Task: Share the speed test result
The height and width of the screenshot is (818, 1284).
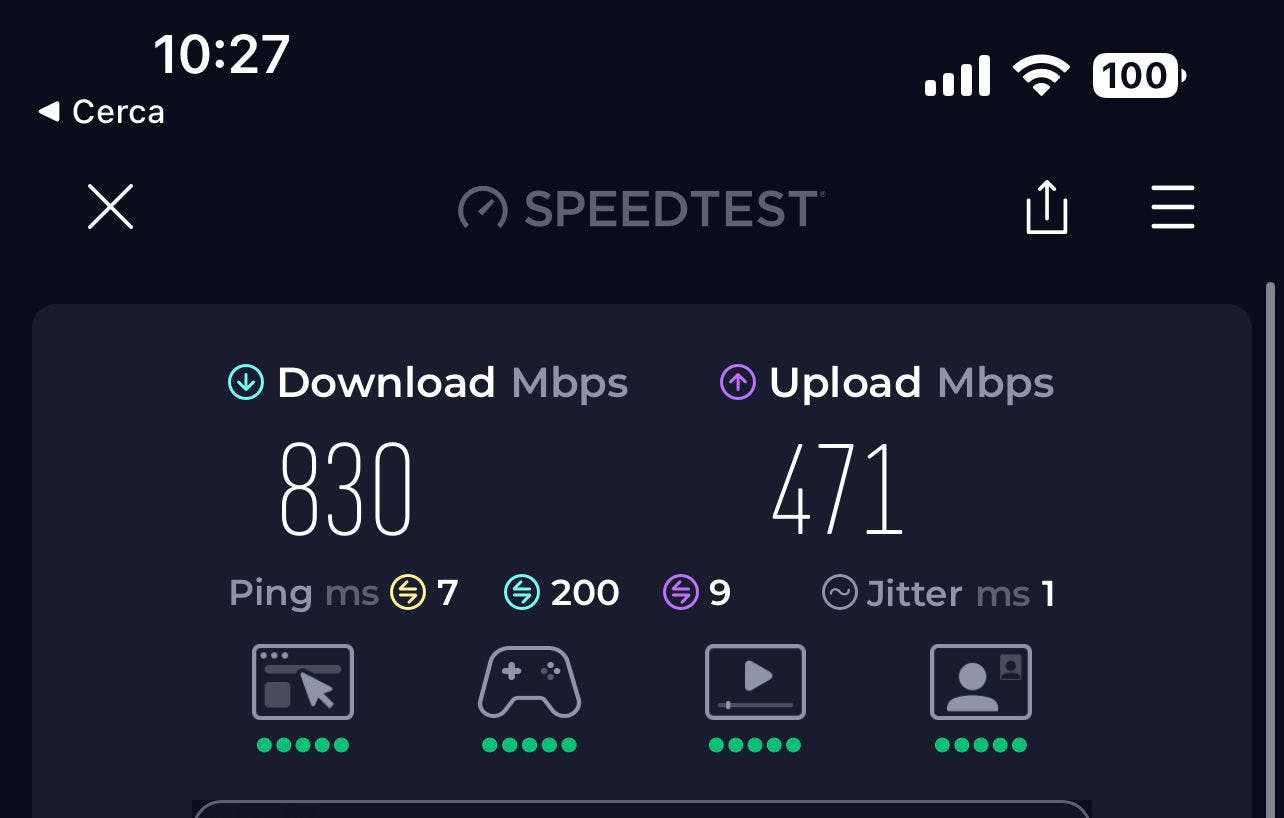Action: (x=1047, y=208)
